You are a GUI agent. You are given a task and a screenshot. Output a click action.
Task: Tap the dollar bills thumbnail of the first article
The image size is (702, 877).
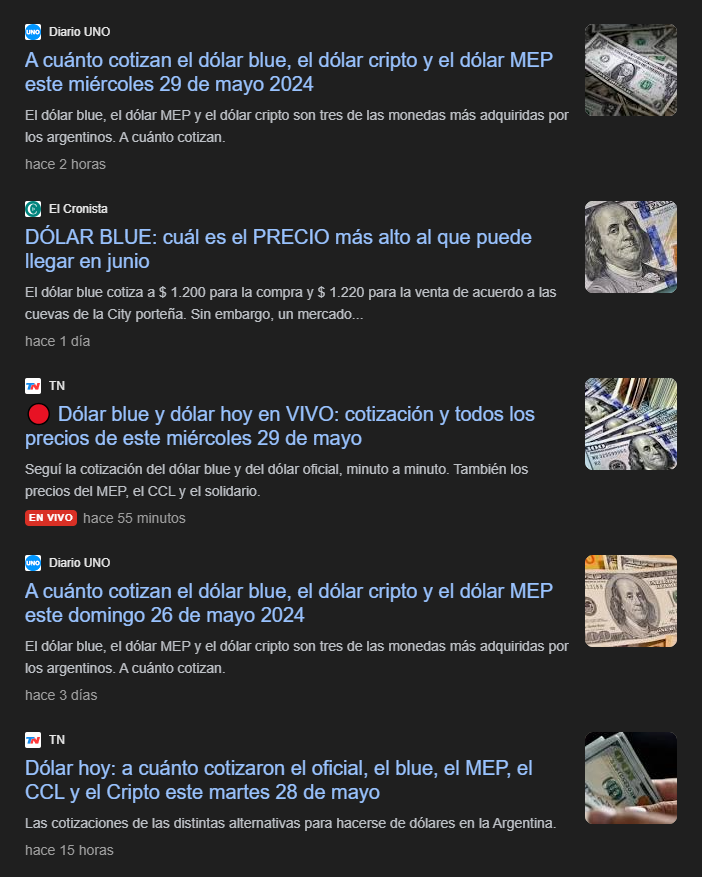630,70
